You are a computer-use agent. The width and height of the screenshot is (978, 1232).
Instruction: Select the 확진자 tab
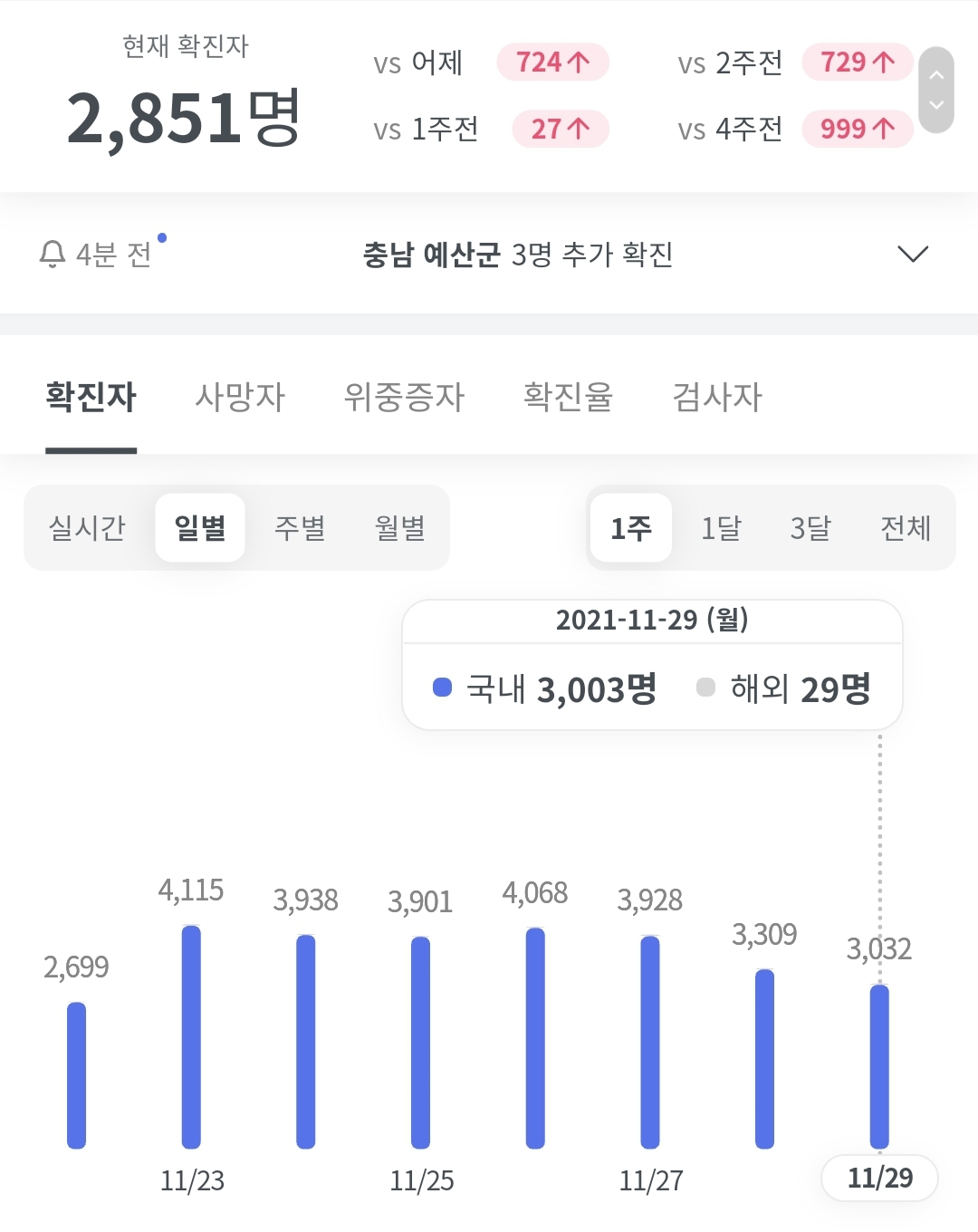[x=91, y=397]
